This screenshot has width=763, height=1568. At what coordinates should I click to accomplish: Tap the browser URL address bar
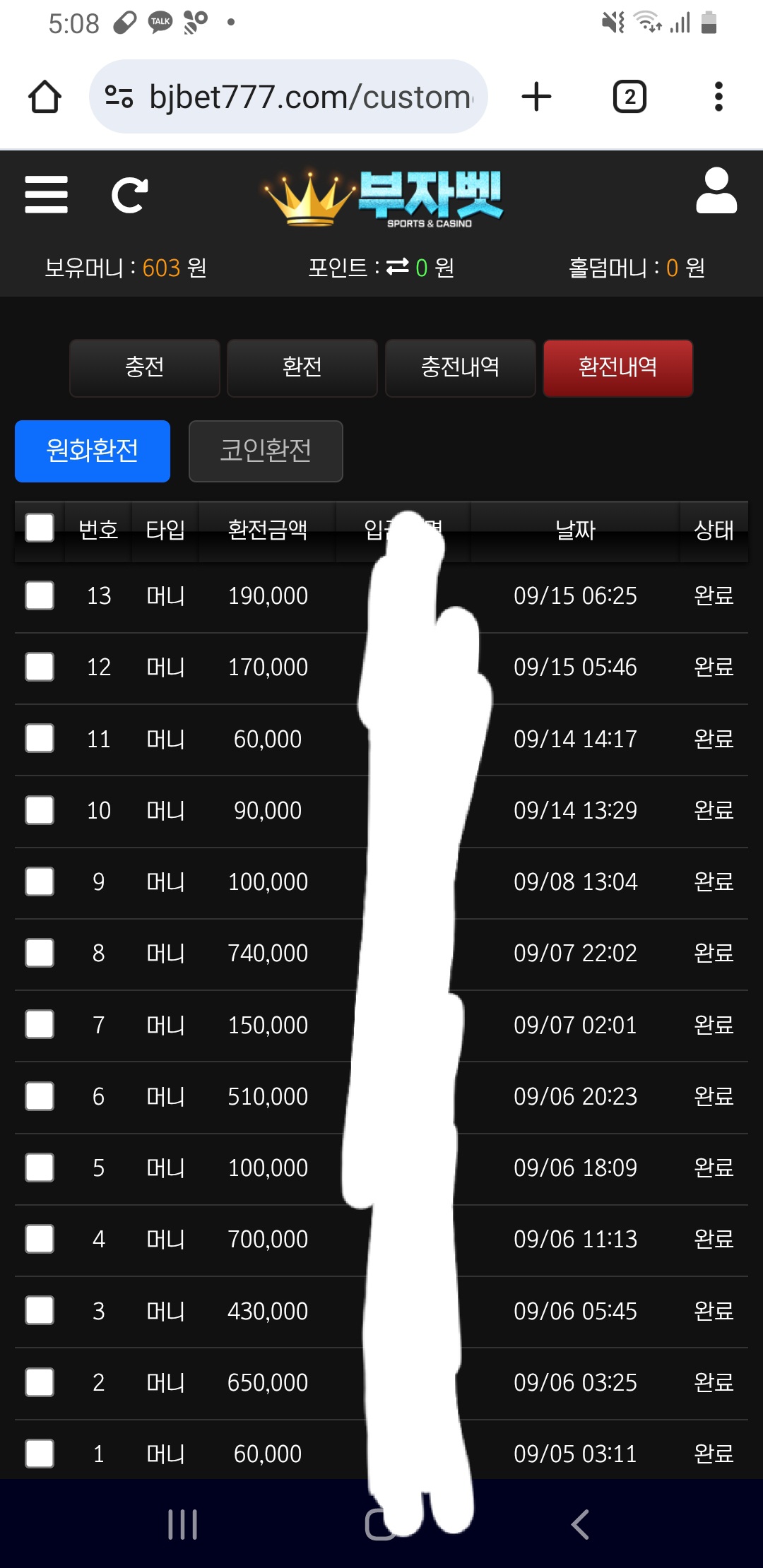288,97
